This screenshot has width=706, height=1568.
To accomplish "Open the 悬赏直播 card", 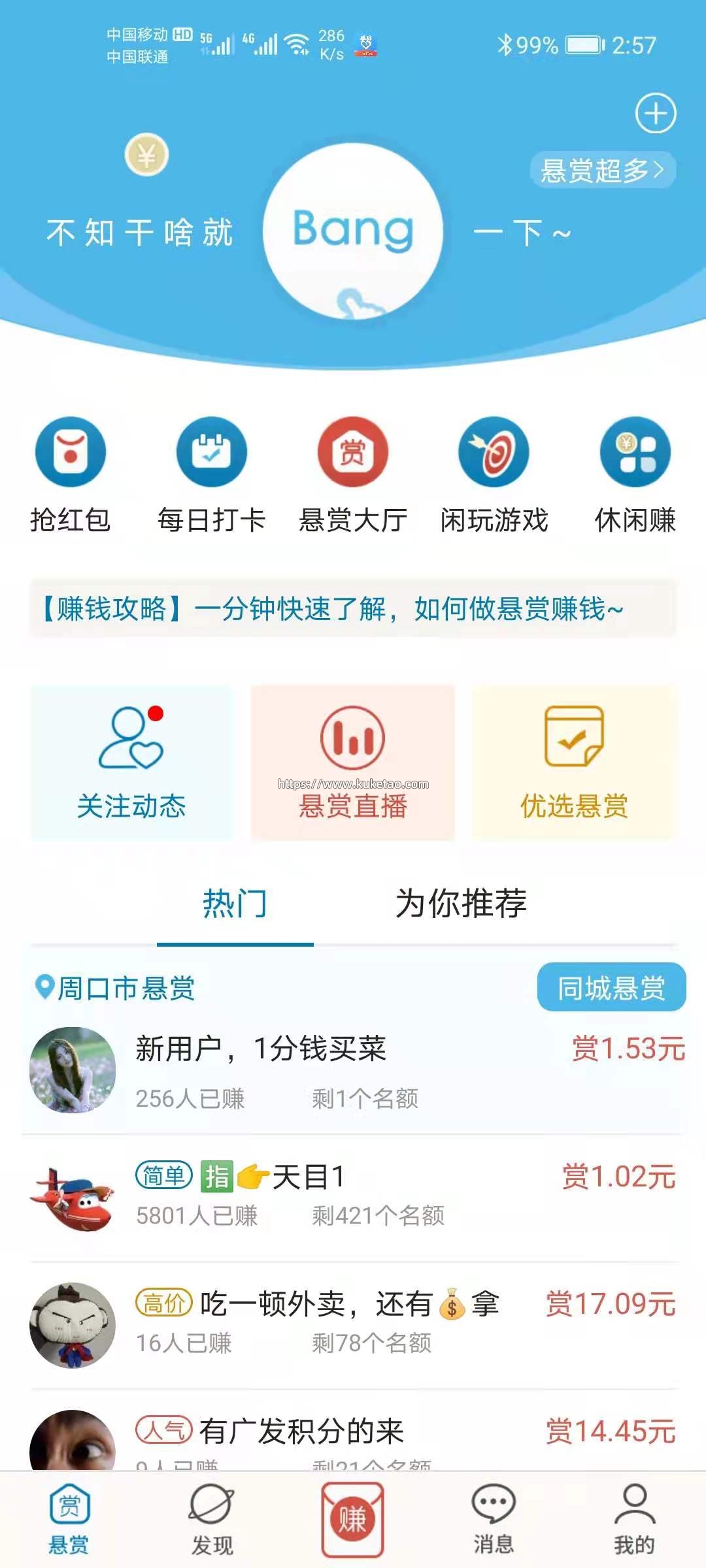I will pos(353,762).
